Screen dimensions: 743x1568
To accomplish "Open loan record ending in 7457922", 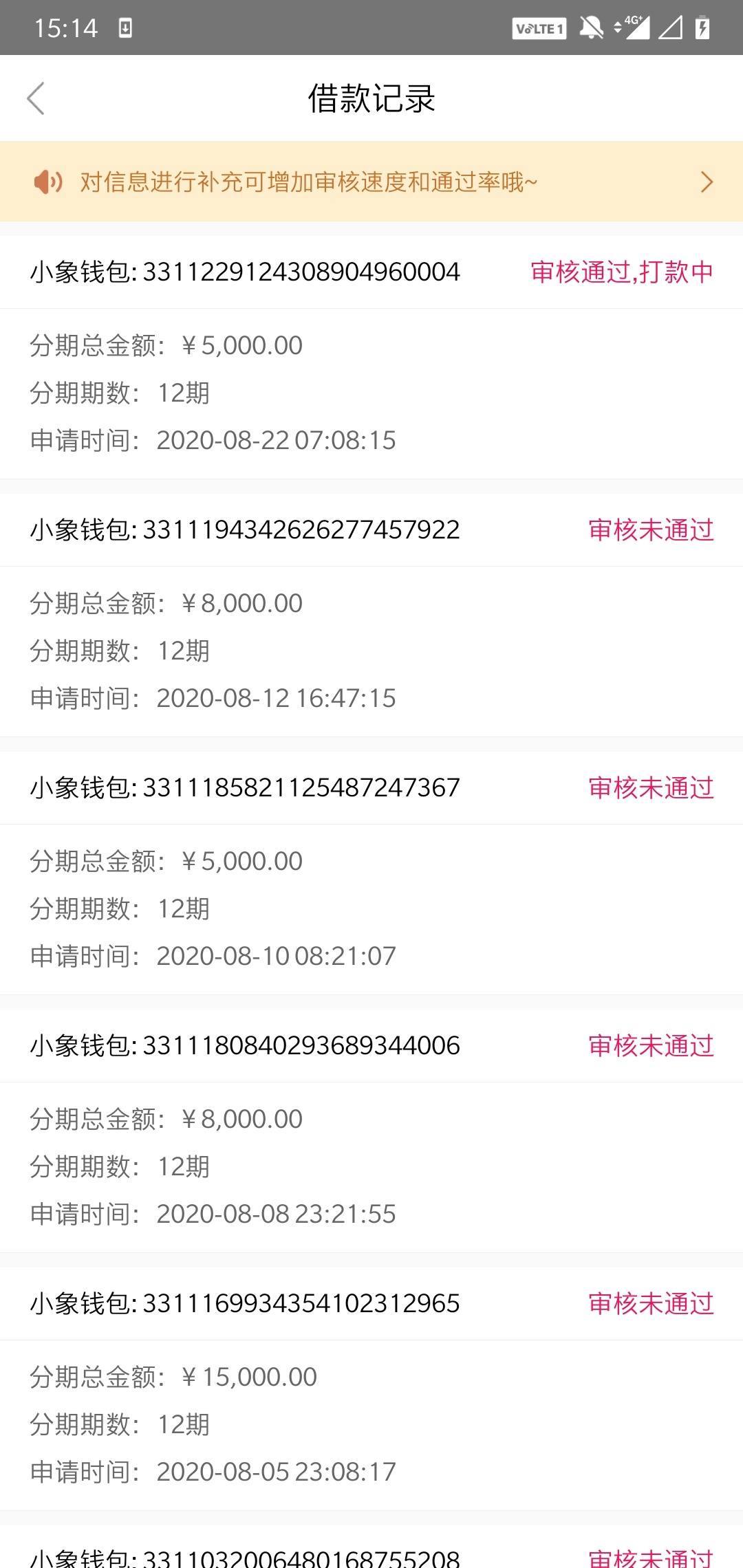I will pos(371,615).
